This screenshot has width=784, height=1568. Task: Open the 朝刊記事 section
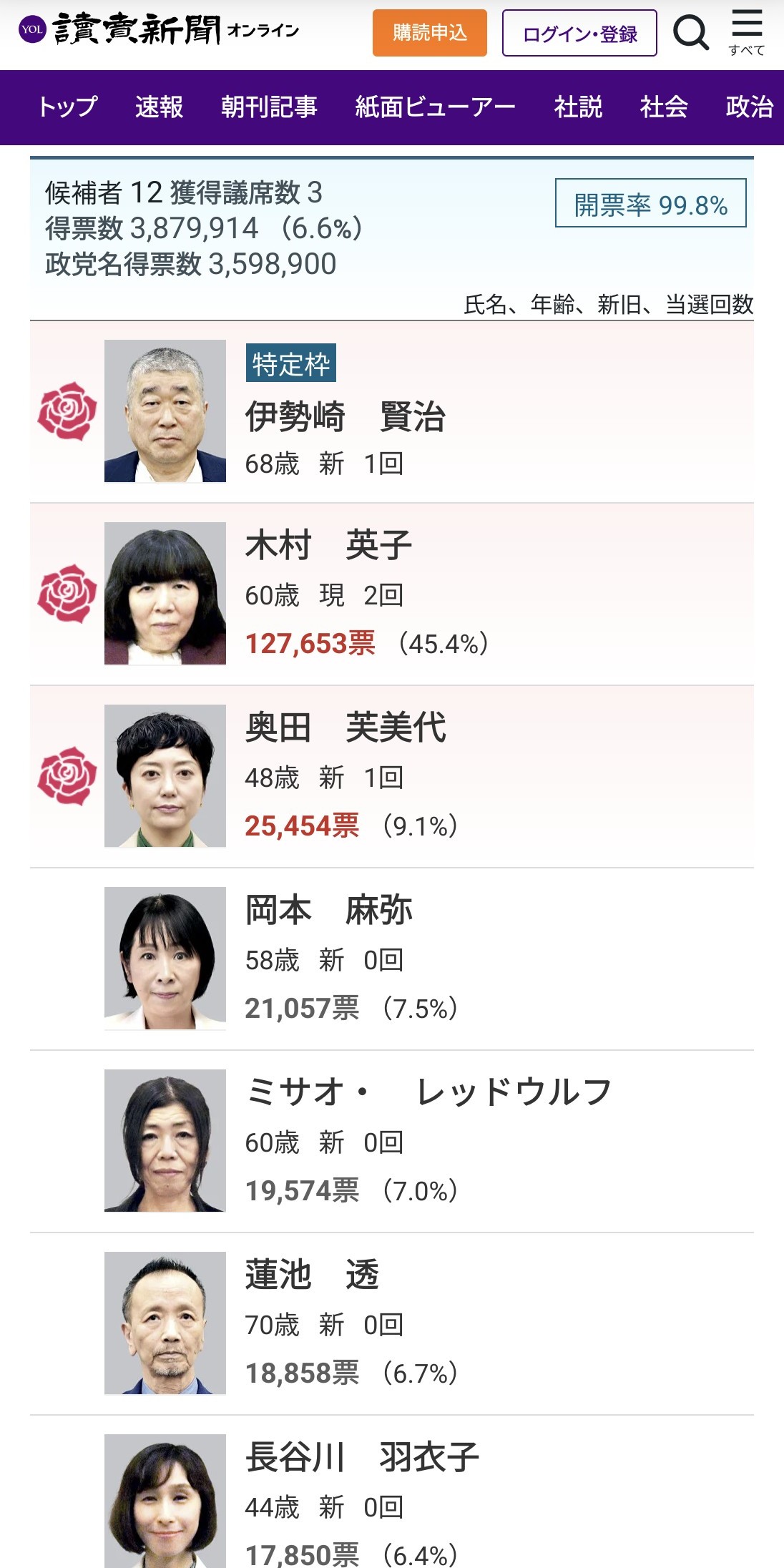[269, 107]
